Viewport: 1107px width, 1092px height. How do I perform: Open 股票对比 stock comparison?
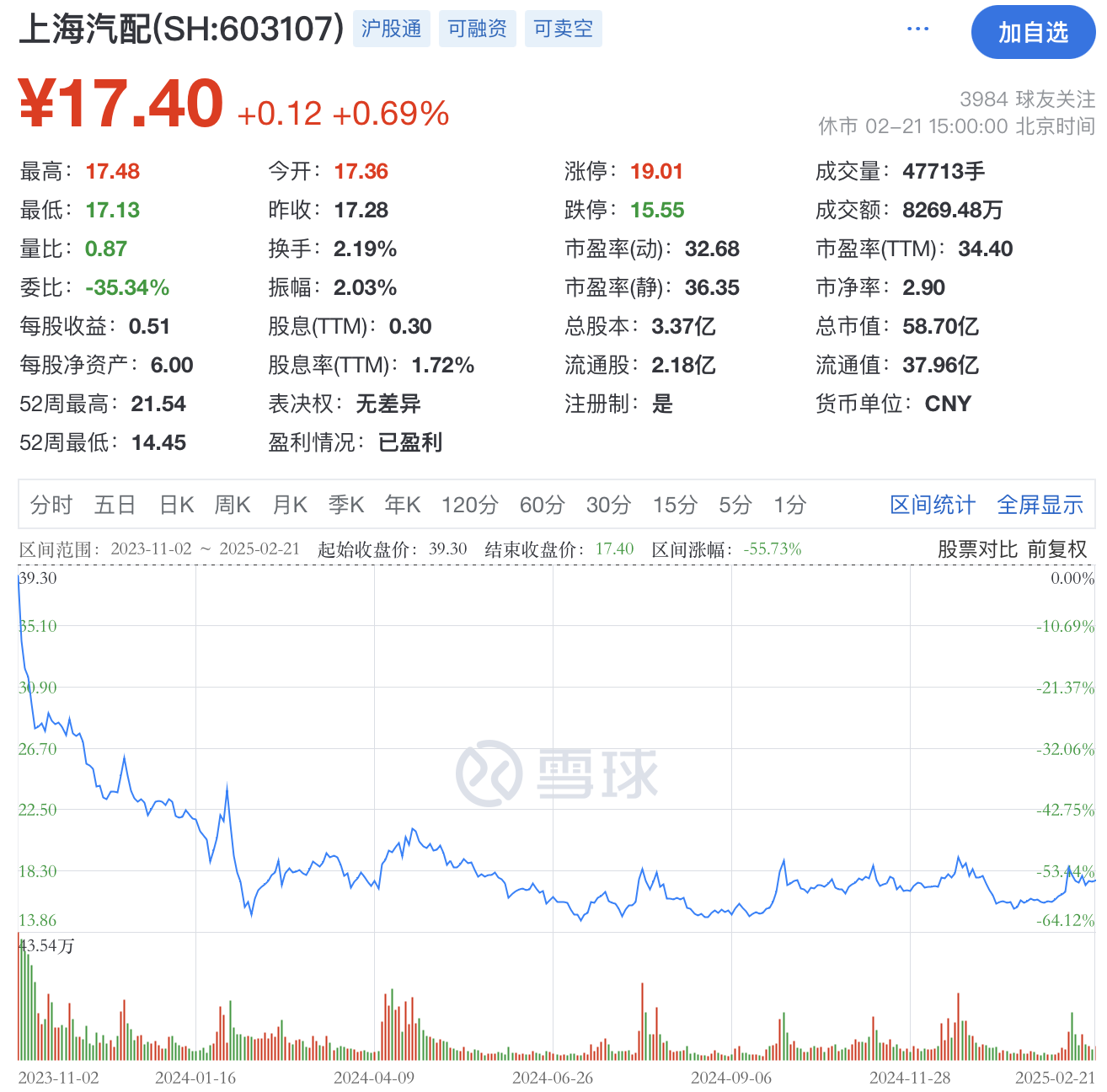coord(977,549)
